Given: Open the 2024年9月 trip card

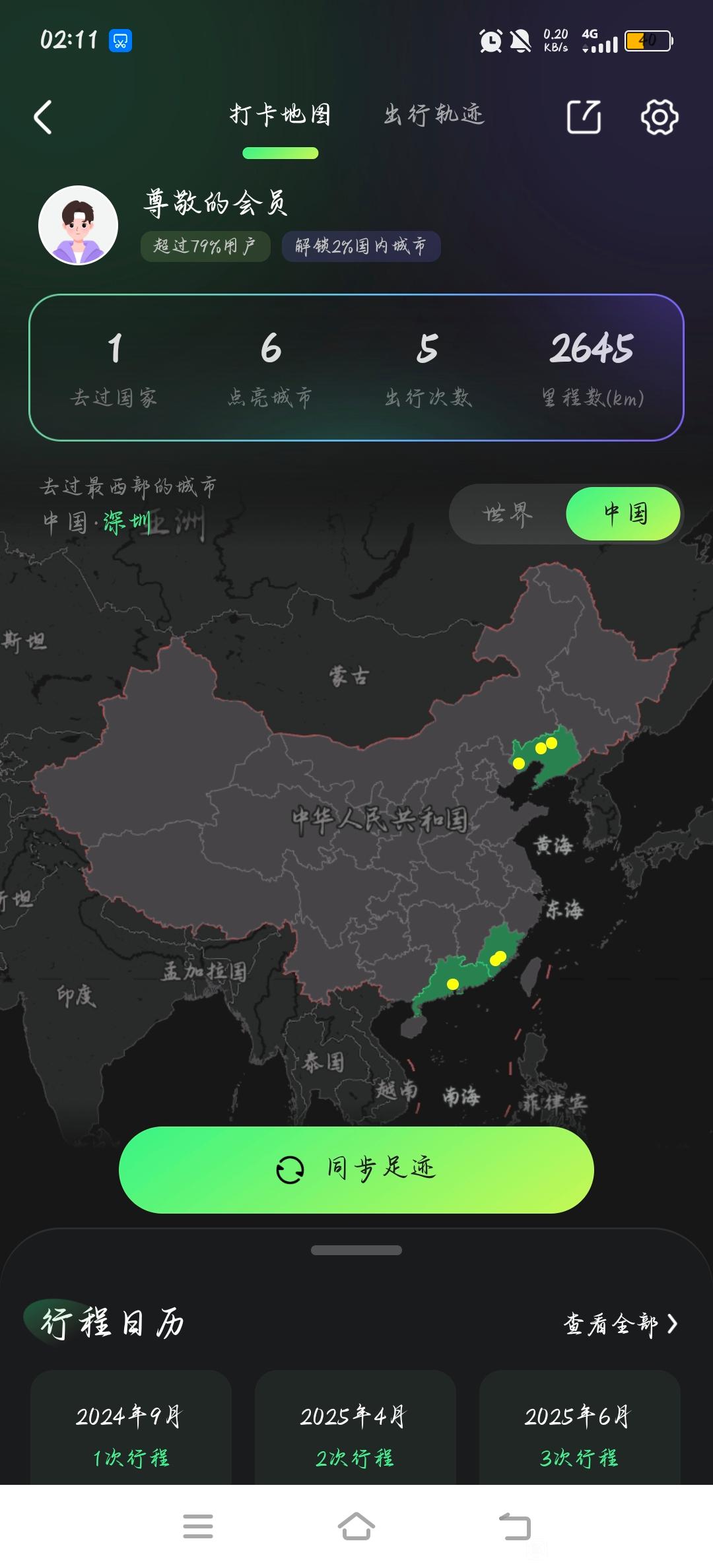Looking at the screenshot, I should click(x=131, y=1433).
